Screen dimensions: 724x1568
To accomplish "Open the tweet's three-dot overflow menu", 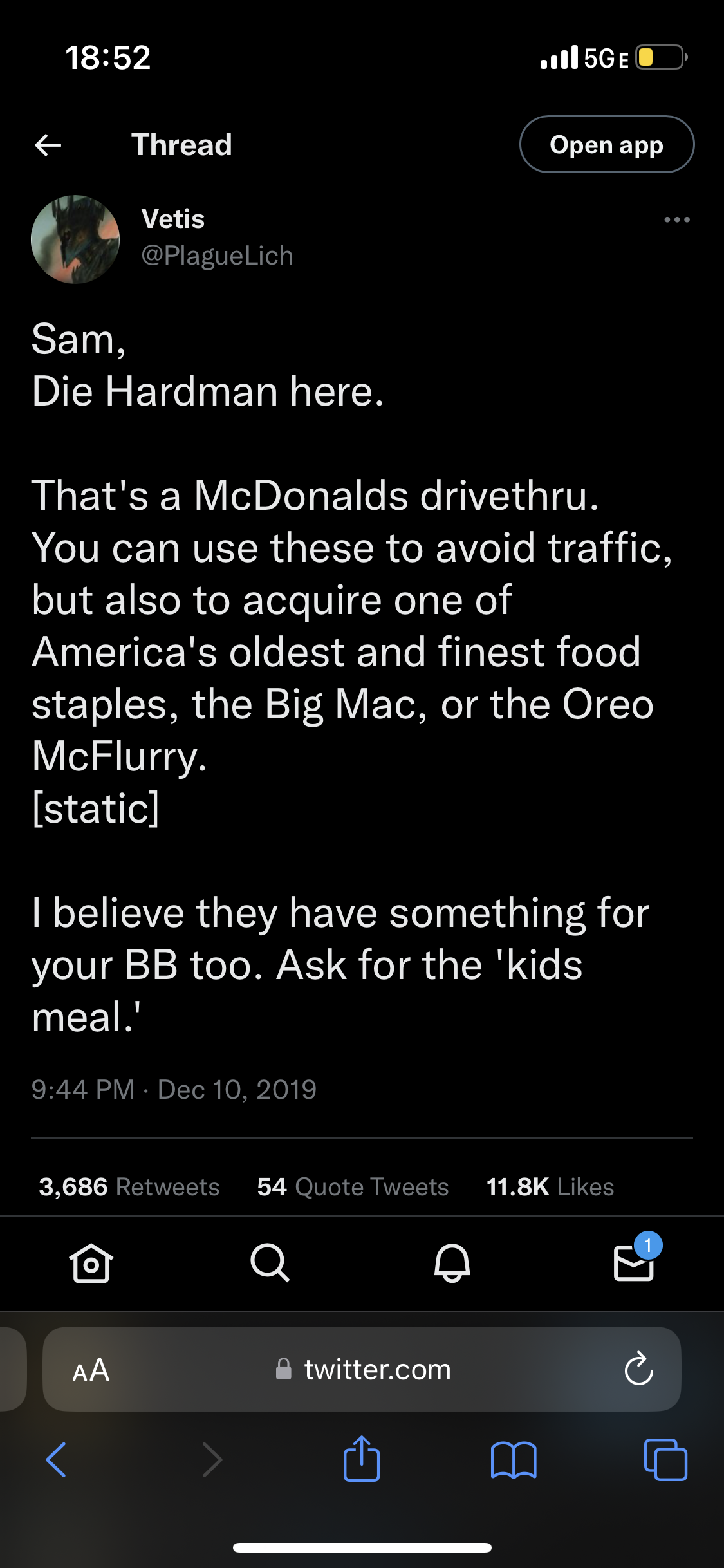I will [x=677, y=219].
